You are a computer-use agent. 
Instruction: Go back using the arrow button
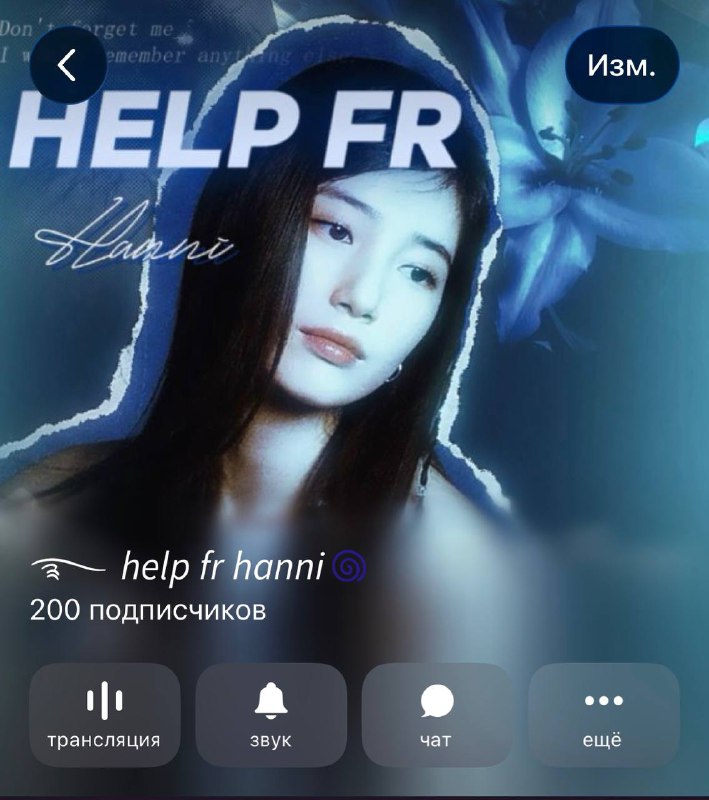68,65
